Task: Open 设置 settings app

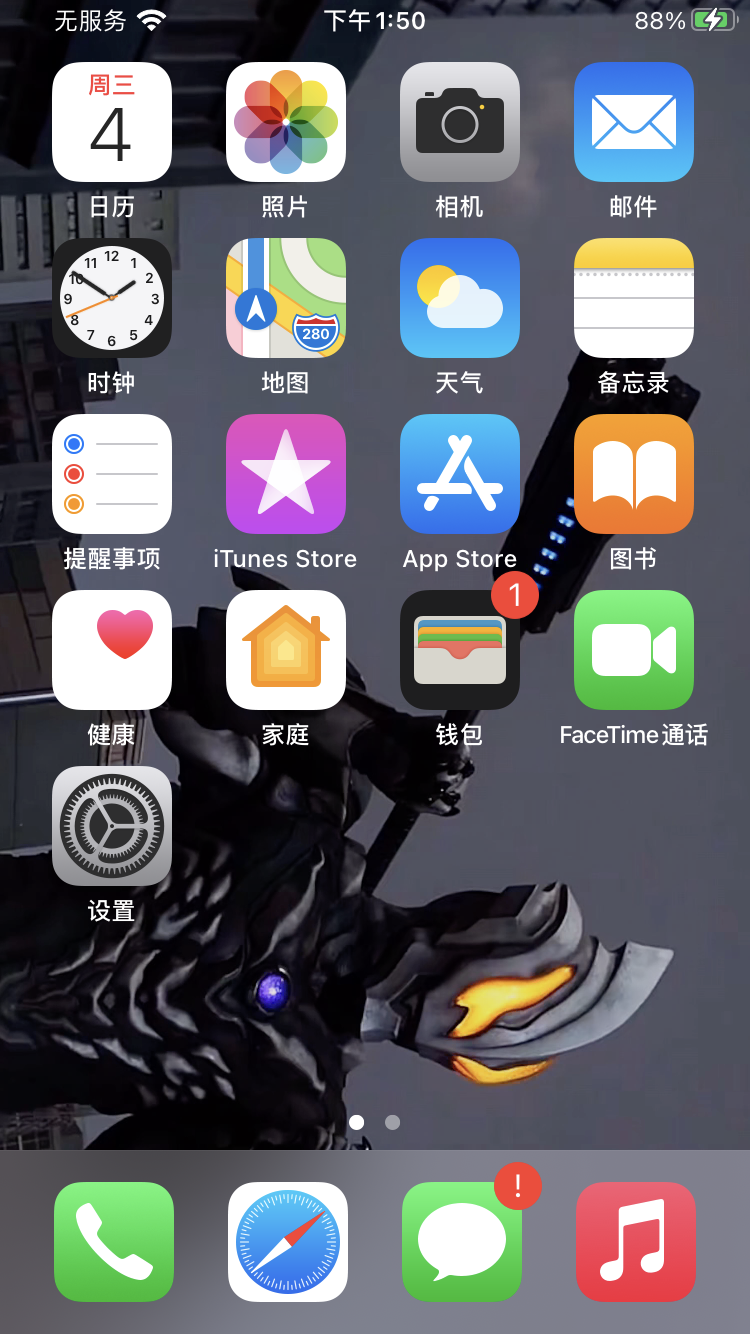Action: coord(112,826)
